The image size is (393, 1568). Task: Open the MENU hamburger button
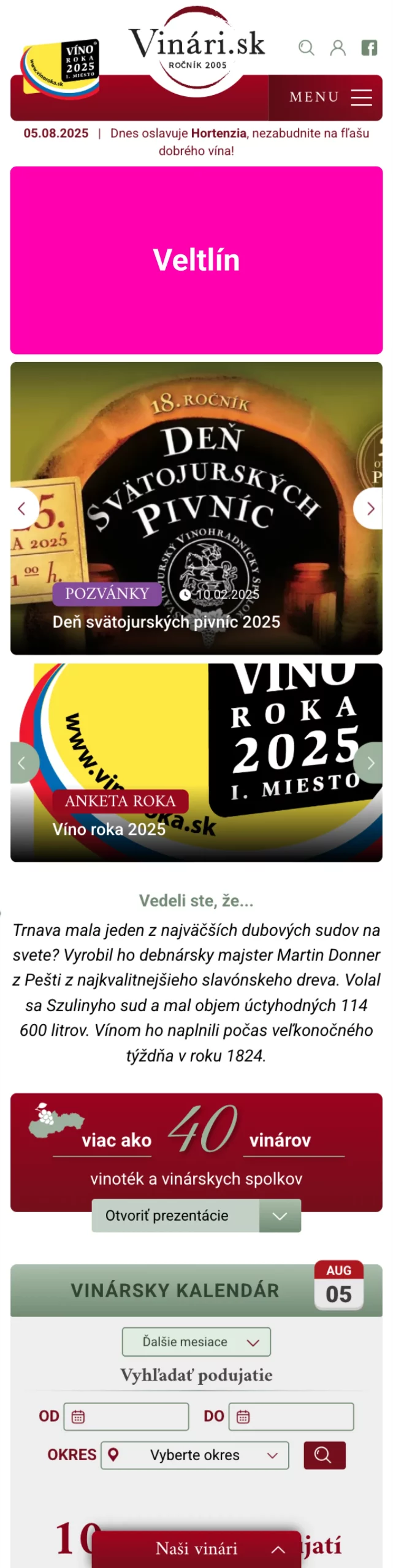tap(326, 97)
